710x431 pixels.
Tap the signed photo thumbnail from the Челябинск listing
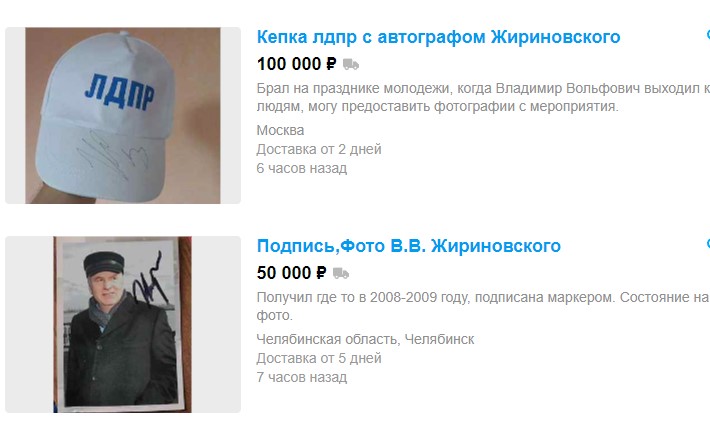click(x=123, y=324)
